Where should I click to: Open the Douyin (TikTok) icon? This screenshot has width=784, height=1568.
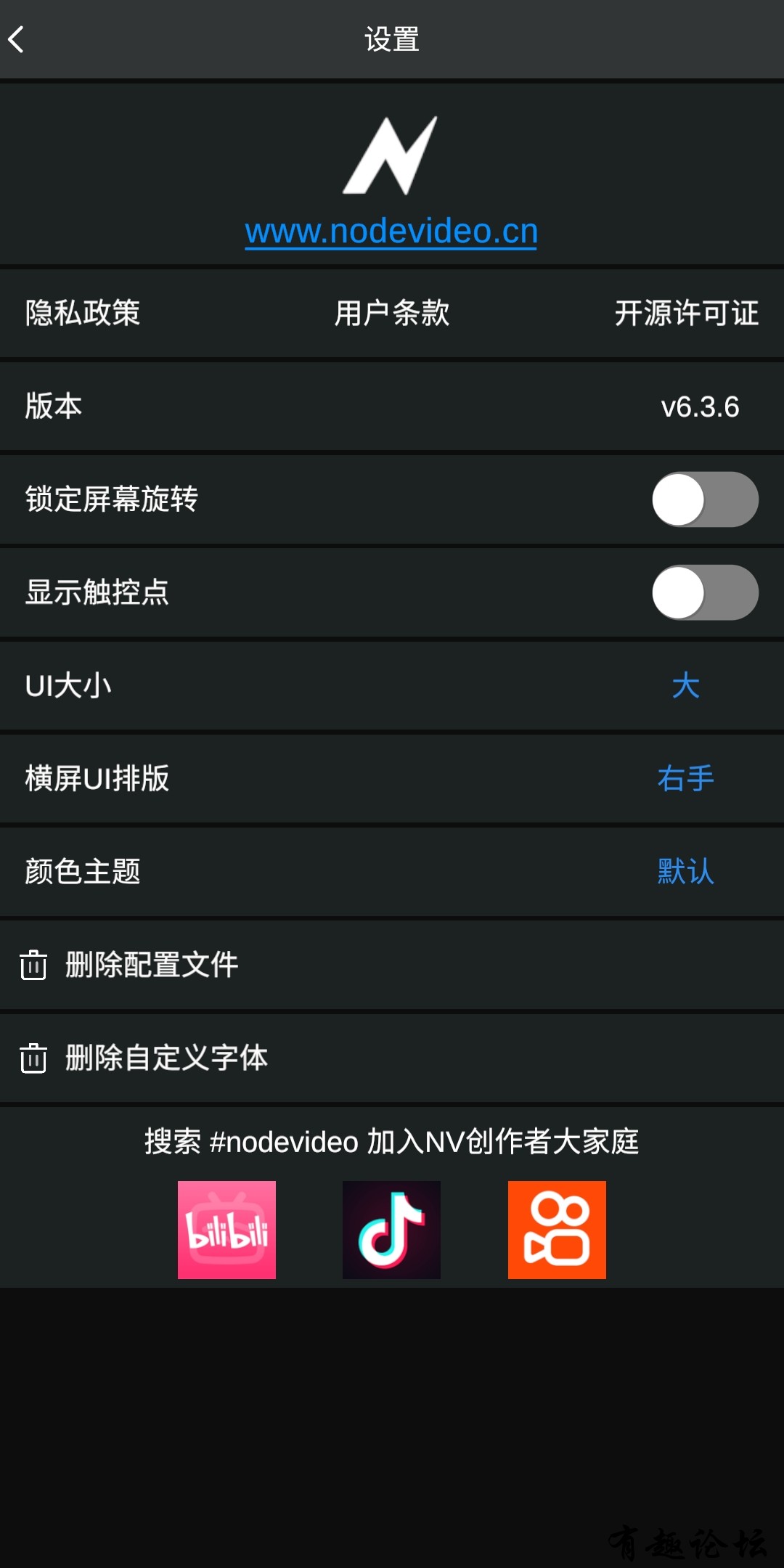coord(391,1230)
